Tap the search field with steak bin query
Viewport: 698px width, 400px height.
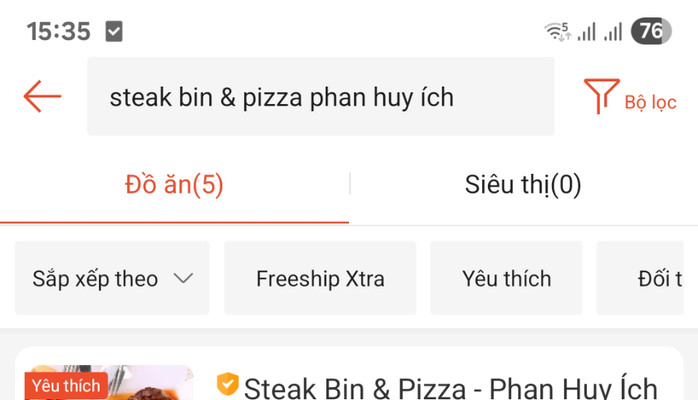pyautogui.click(x=320, y=97)
